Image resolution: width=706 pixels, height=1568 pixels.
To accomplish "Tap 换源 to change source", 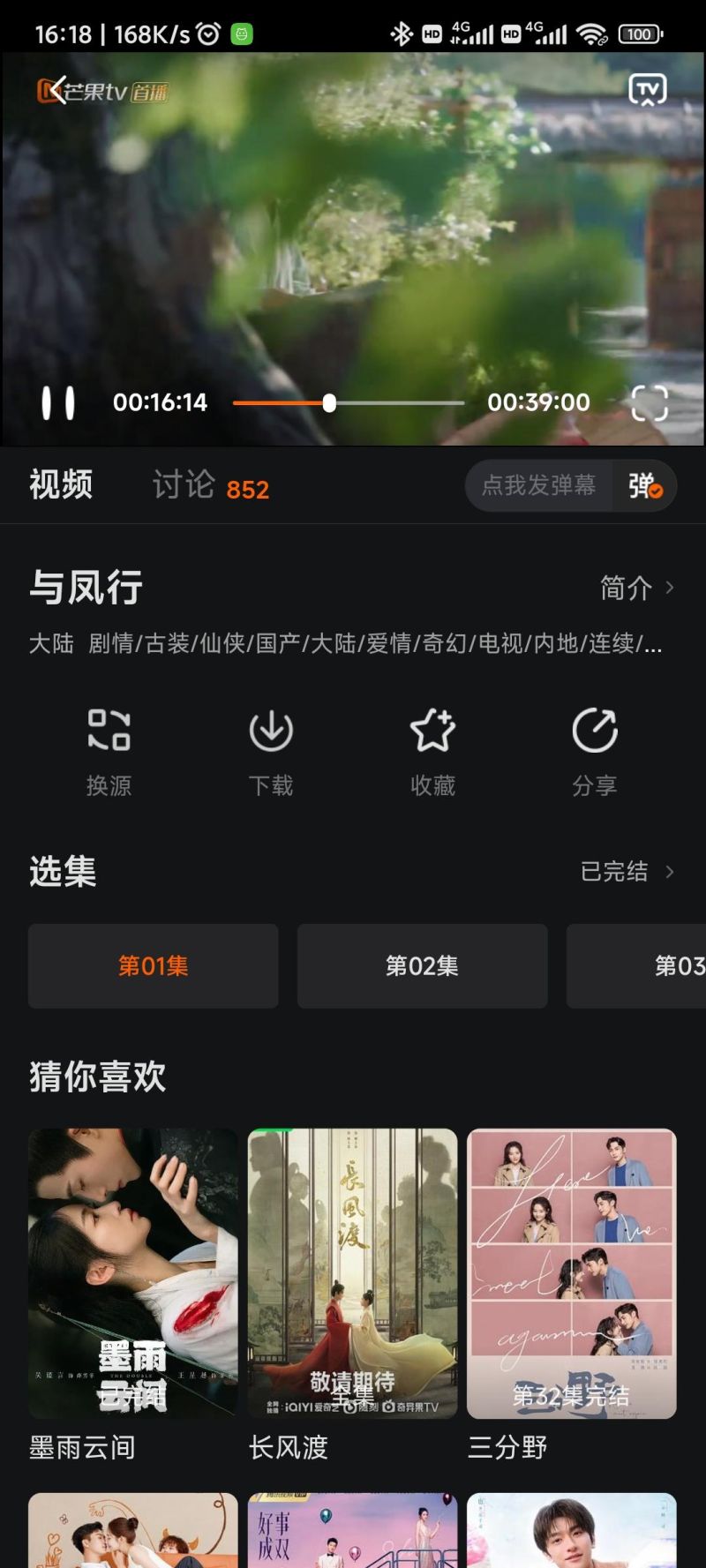I will 109,752.
